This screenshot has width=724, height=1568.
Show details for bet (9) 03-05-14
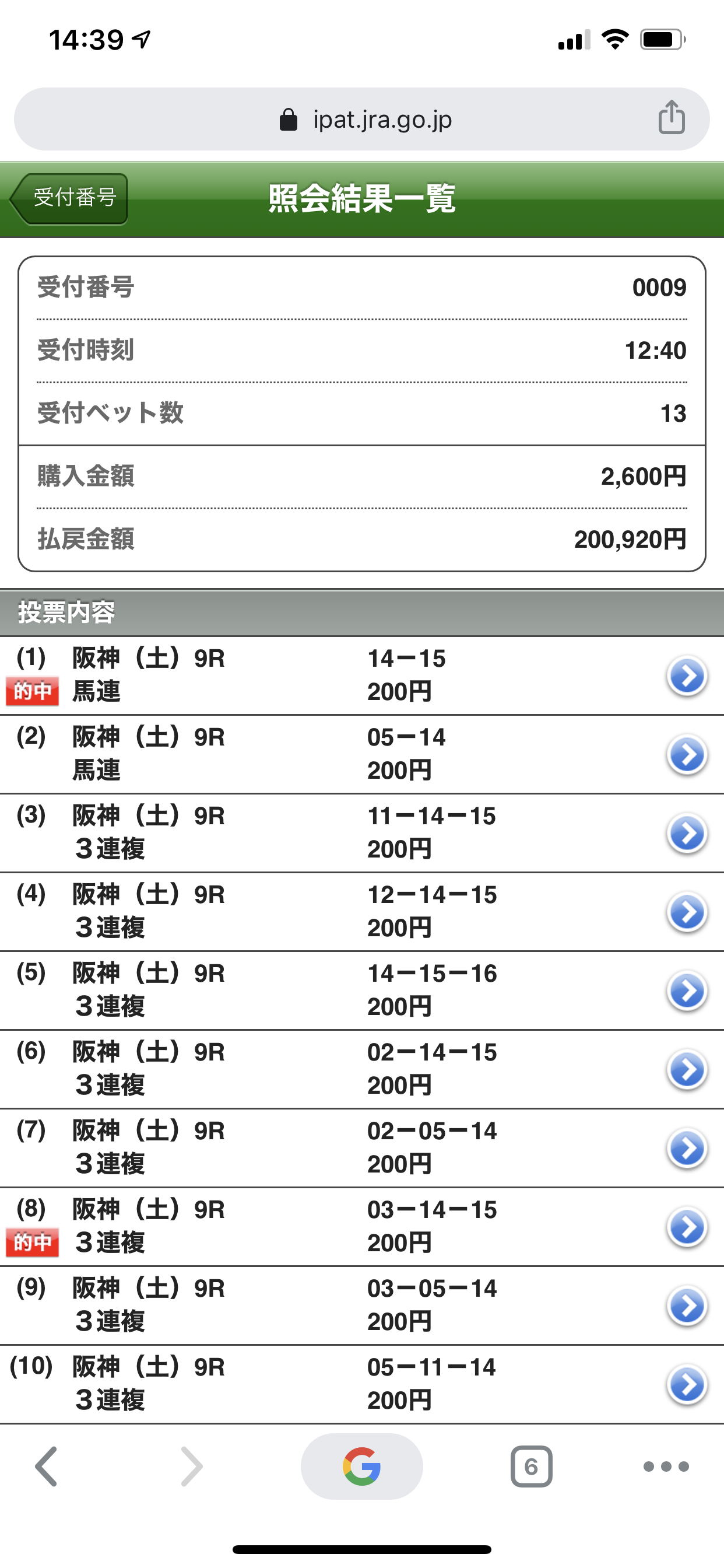pyautogui.click(x=362, y=1305)
